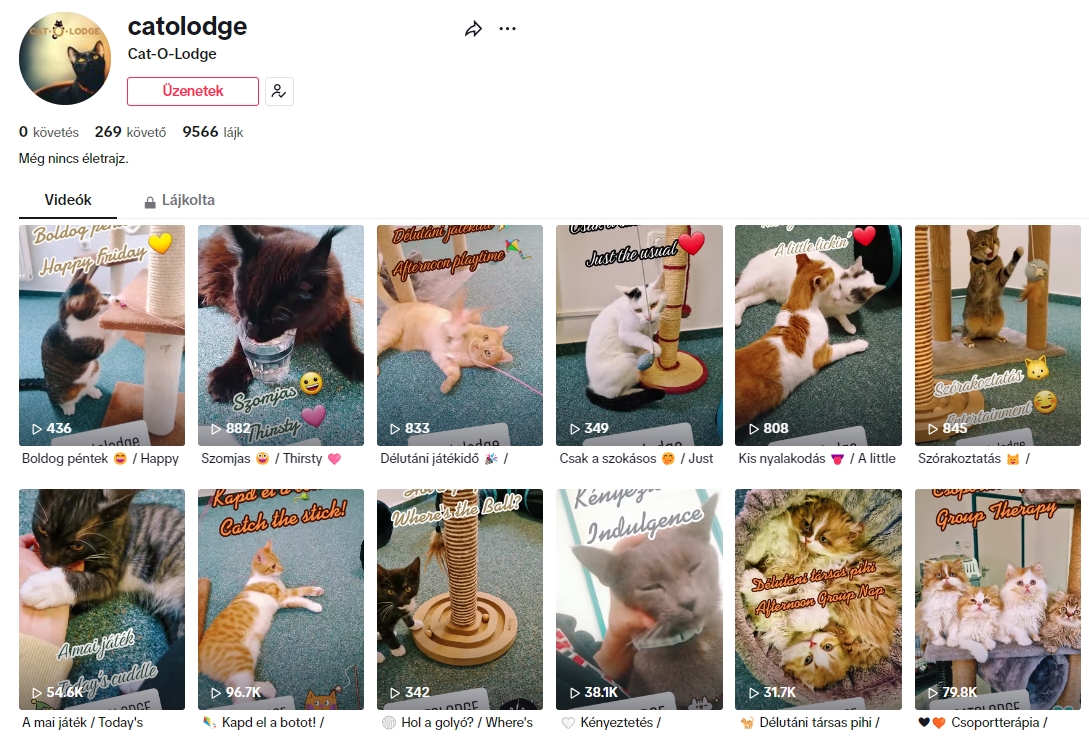Open the Délutáni játékidő video
The height and width of the screenshot is (740, 1089).
point(460,335)
